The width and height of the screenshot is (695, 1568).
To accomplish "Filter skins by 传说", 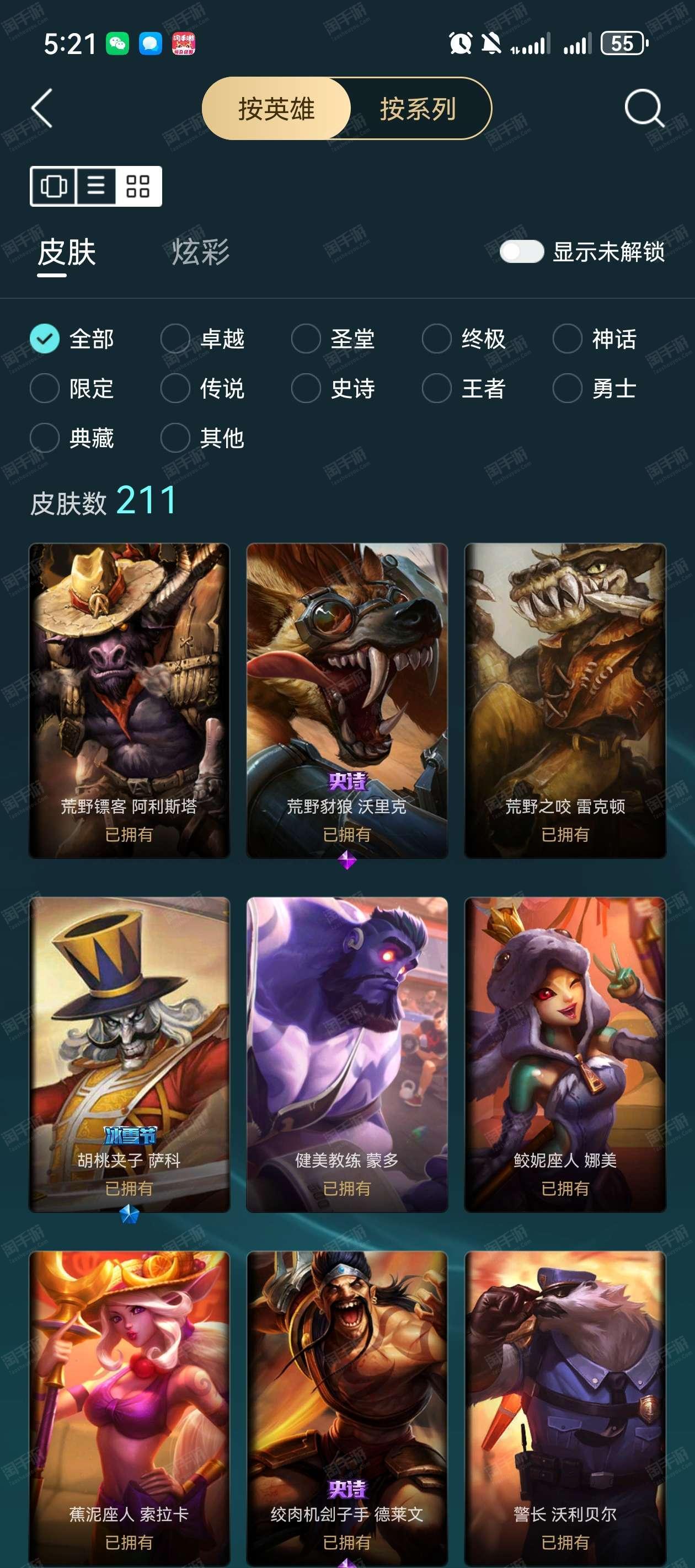I will click(x=203, y=388).
